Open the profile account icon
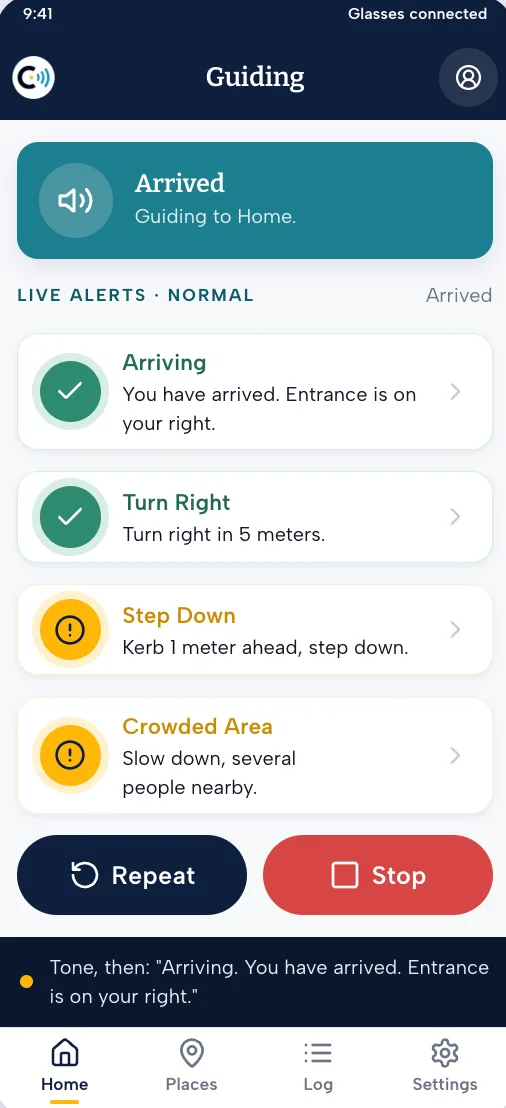 (x=468, y=77)
